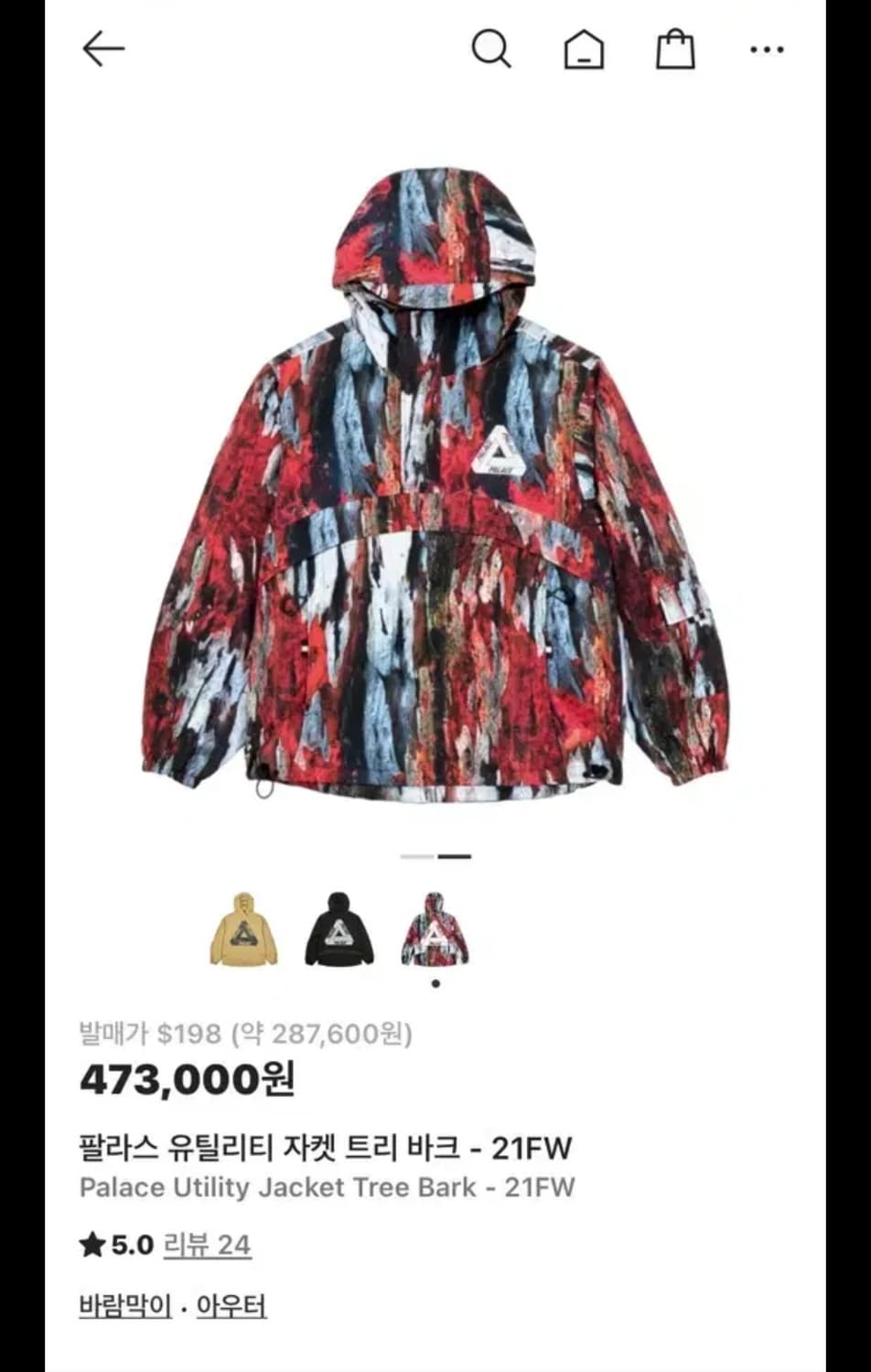Viewport: 871px width, 1372px height.
Task: Click the dot under the jacket thumbnail
Action: (435, 982)
